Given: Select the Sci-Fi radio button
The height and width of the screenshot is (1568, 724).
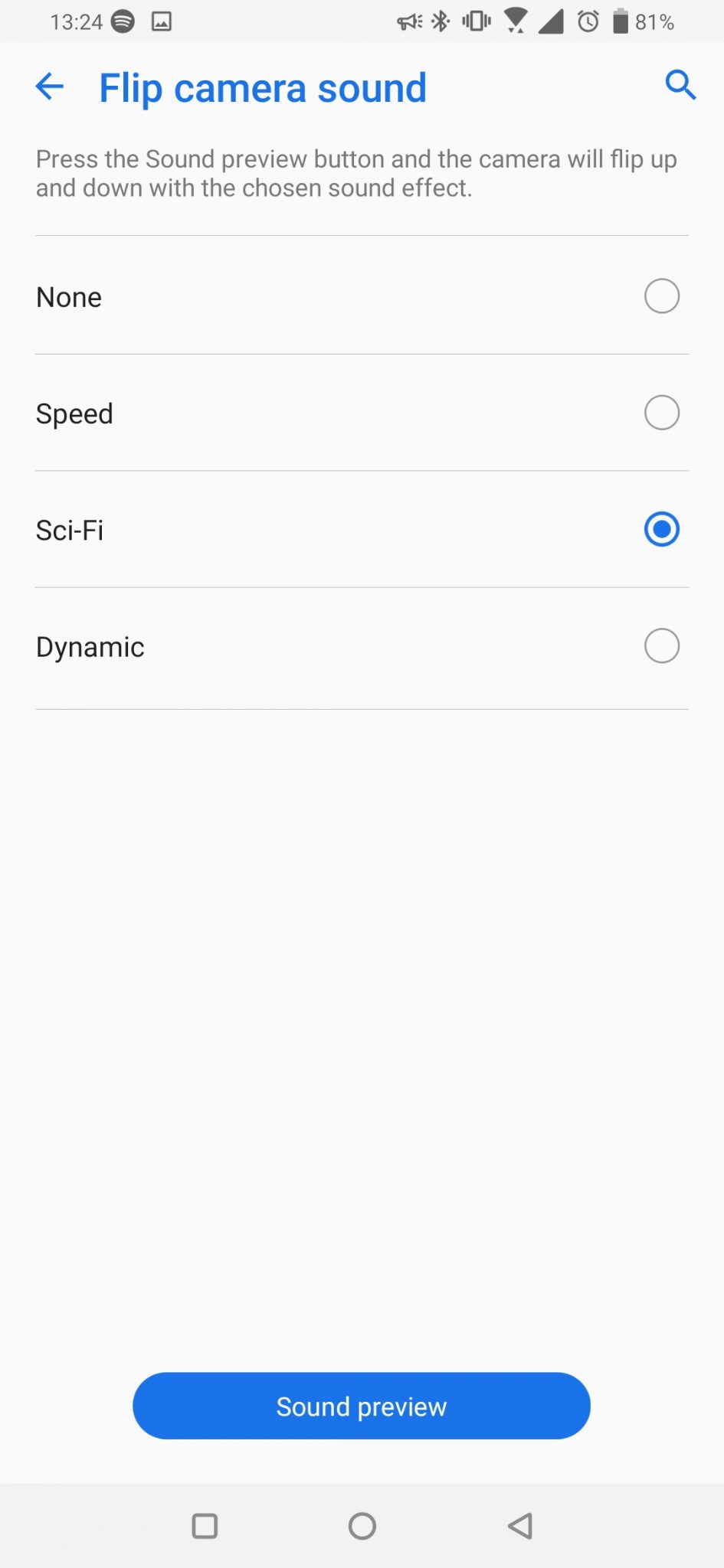Looking at the screenshot, I should [661, 529].
